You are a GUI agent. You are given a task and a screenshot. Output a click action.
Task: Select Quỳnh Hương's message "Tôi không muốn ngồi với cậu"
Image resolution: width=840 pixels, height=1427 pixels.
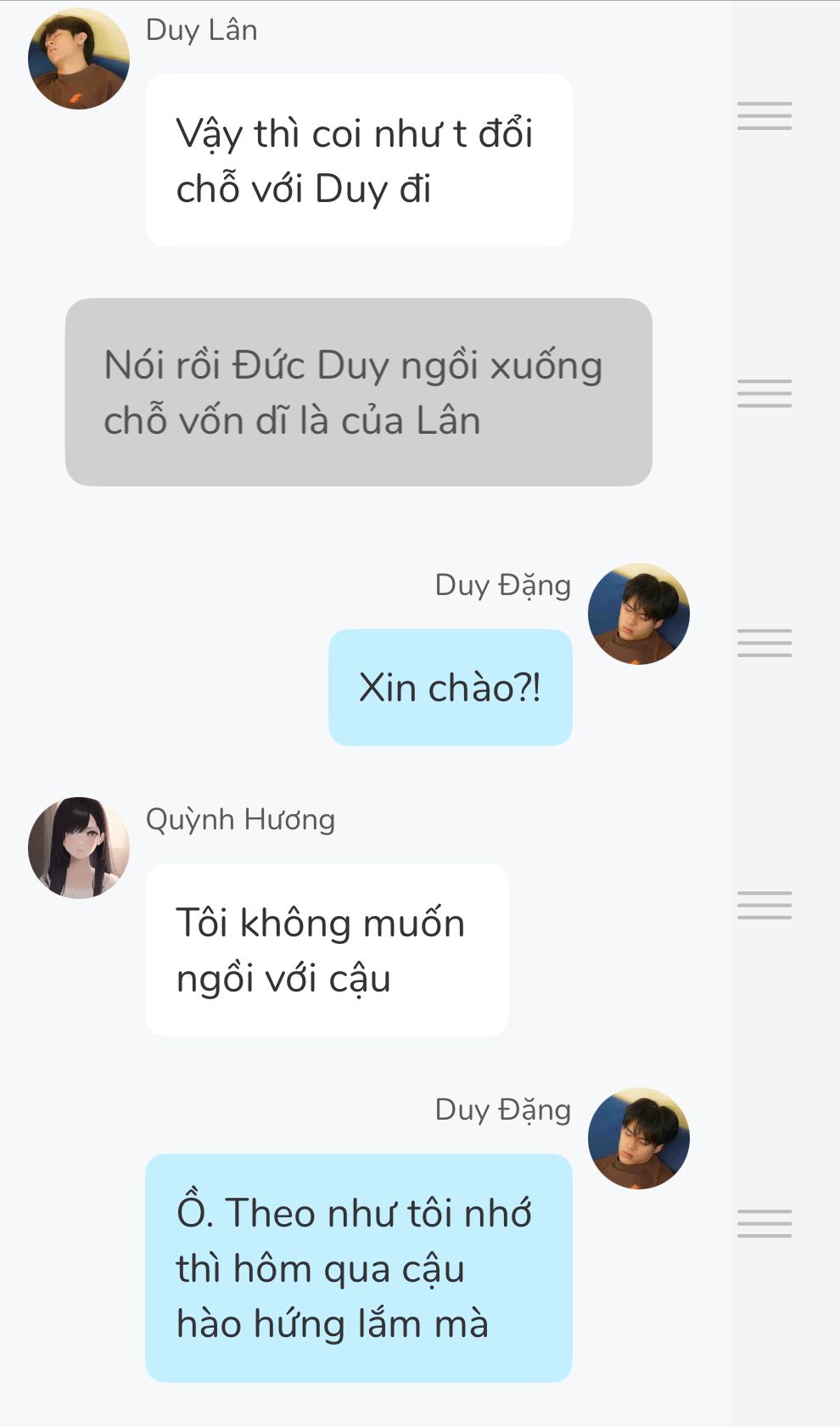pyautogui.click(x=327, y=950)
